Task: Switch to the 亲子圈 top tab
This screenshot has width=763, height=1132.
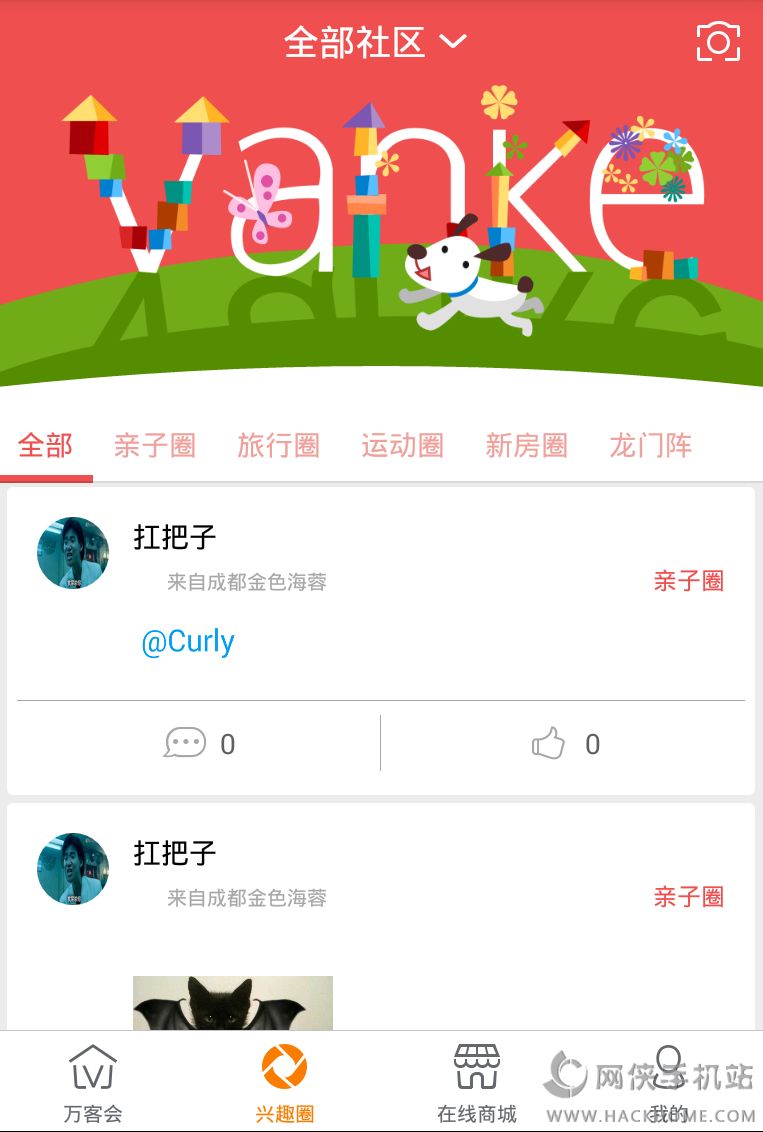Action: [154, 445]
